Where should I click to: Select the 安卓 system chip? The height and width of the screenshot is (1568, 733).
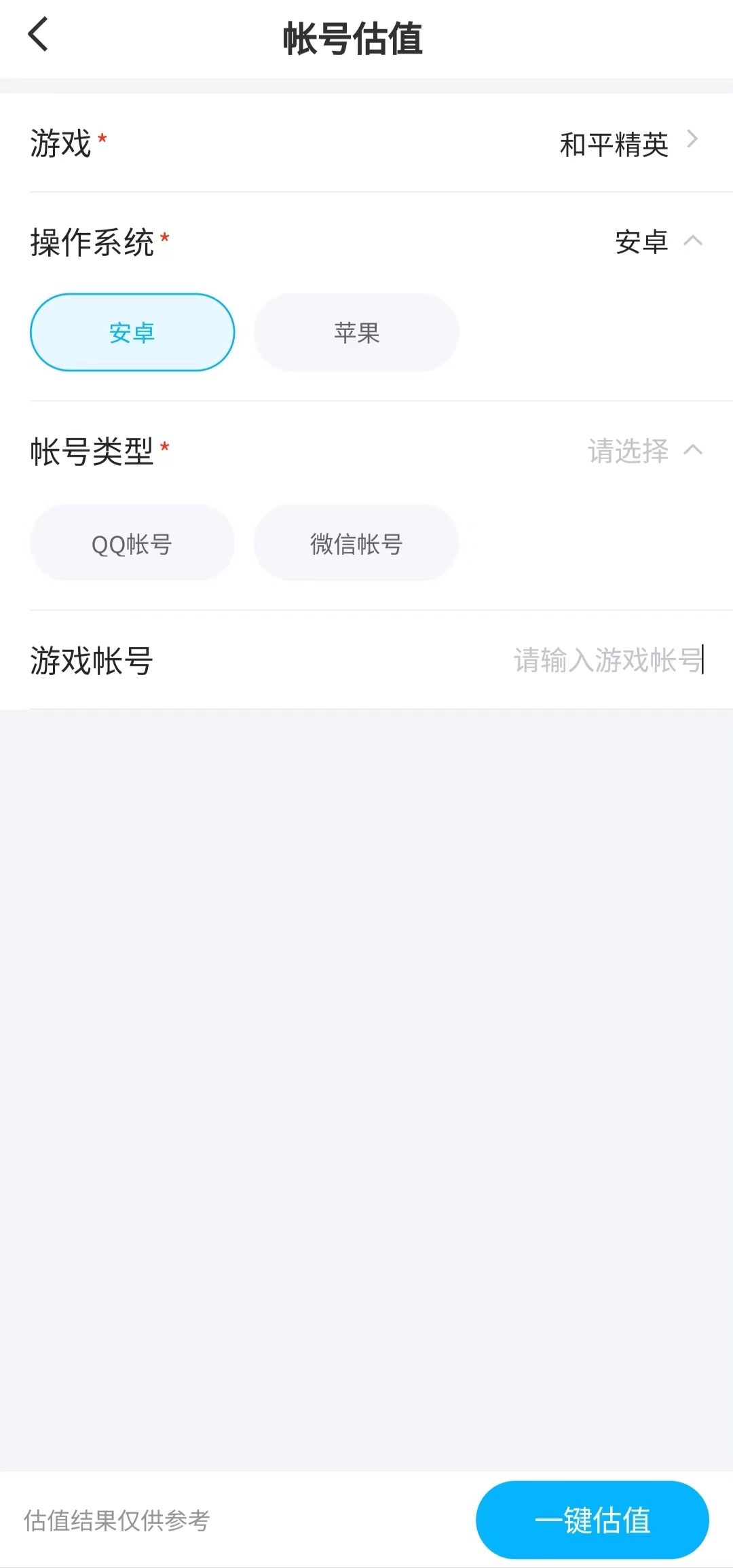point(132,333)
